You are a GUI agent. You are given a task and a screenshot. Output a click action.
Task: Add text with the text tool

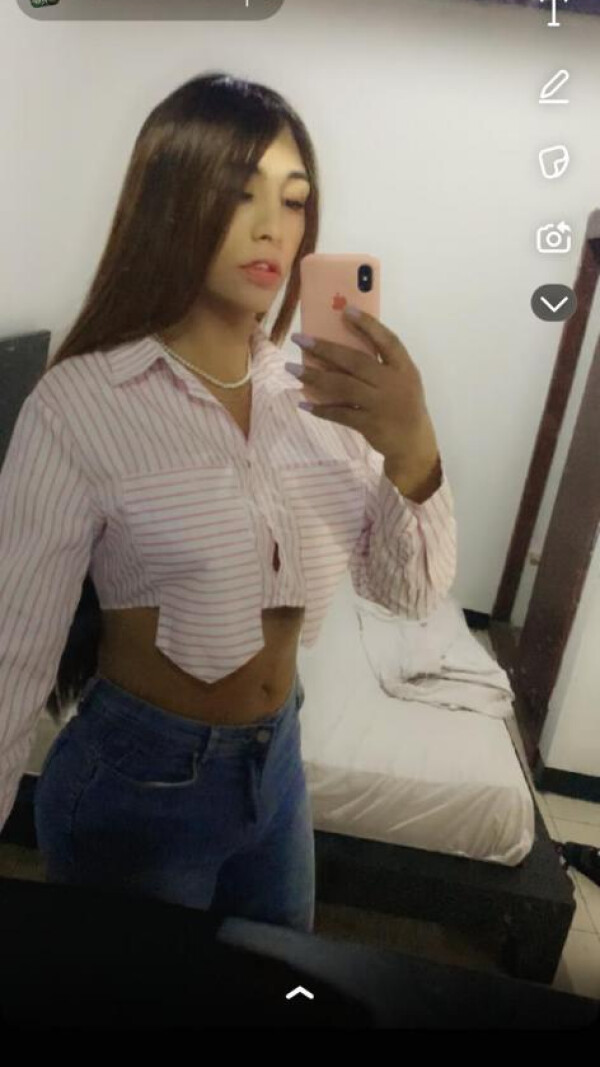click(553, 12)
